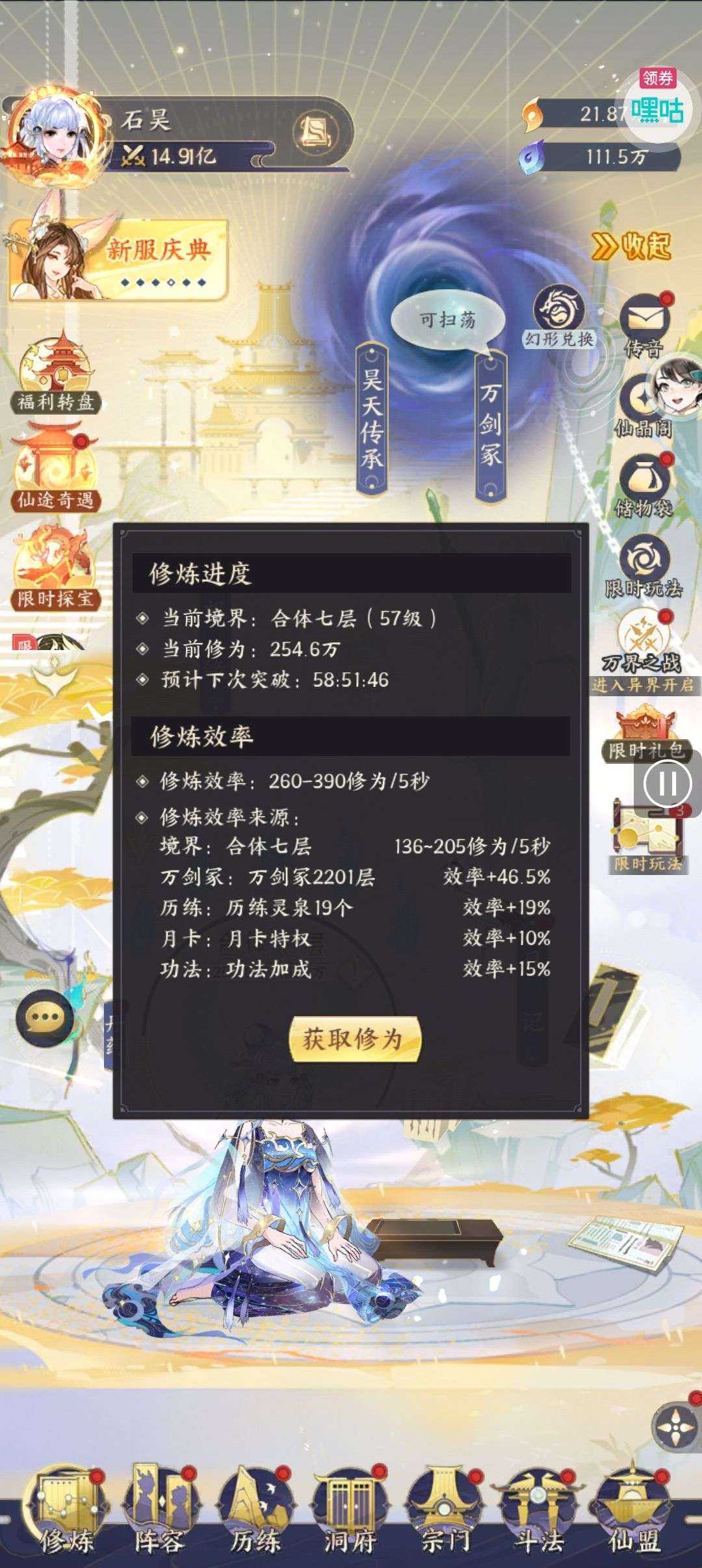Collapse the side menu with 收起
This screenshot has width=702, height=1568.
coord(632,246)
